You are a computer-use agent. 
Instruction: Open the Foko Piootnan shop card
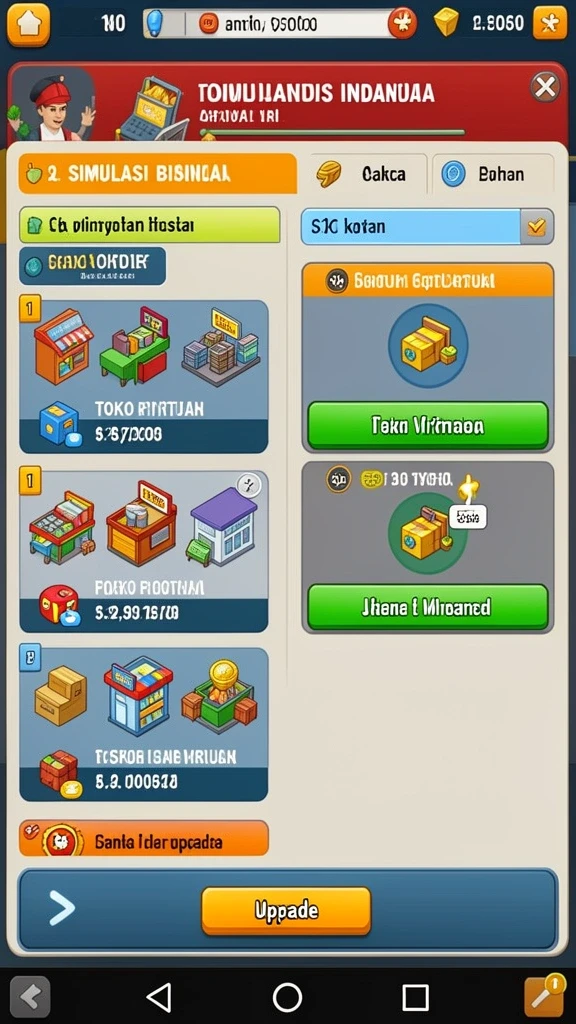[144, 551]
